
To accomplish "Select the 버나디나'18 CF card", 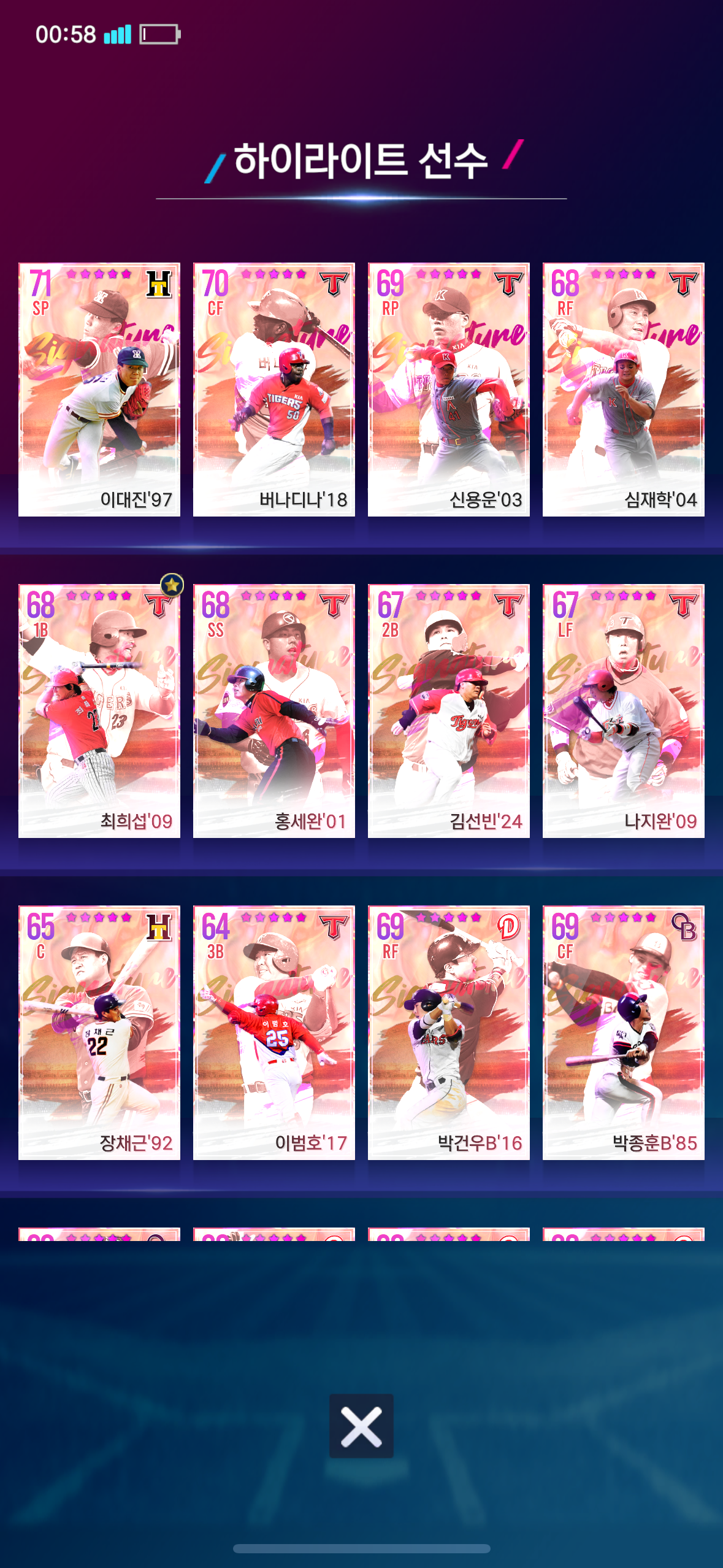I will click(x=274, y=390).
